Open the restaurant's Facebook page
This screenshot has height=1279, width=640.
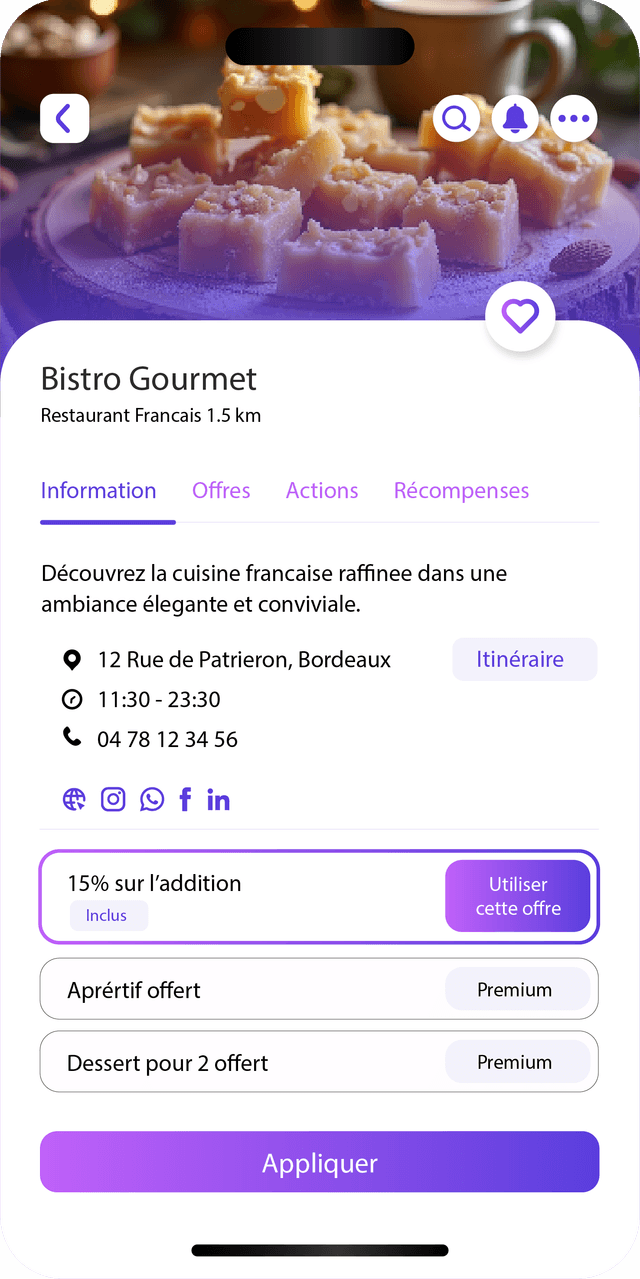[x=185, y=800]
